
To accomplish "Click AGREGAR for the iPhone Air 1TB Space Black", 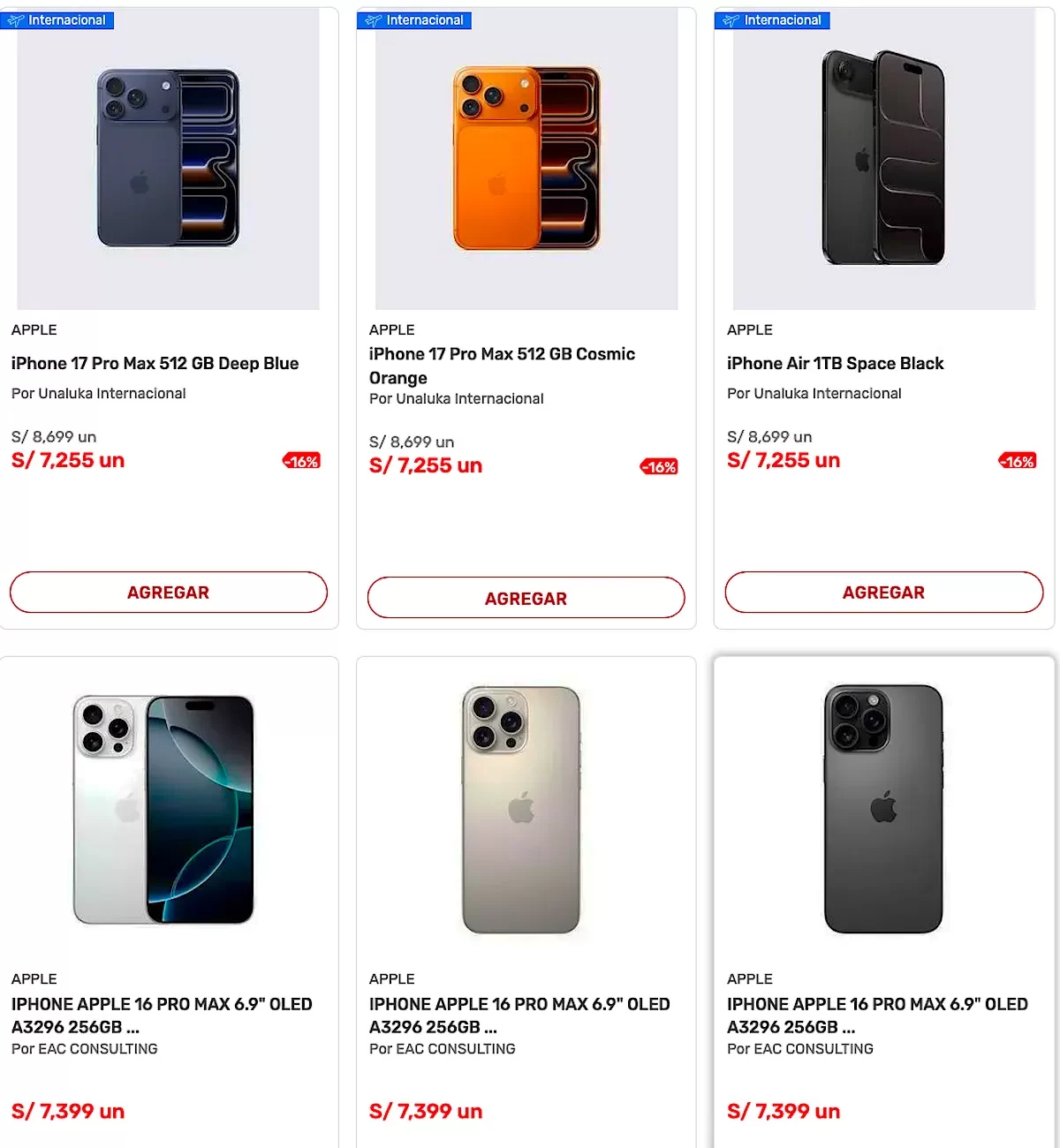I will pos(882,592).
